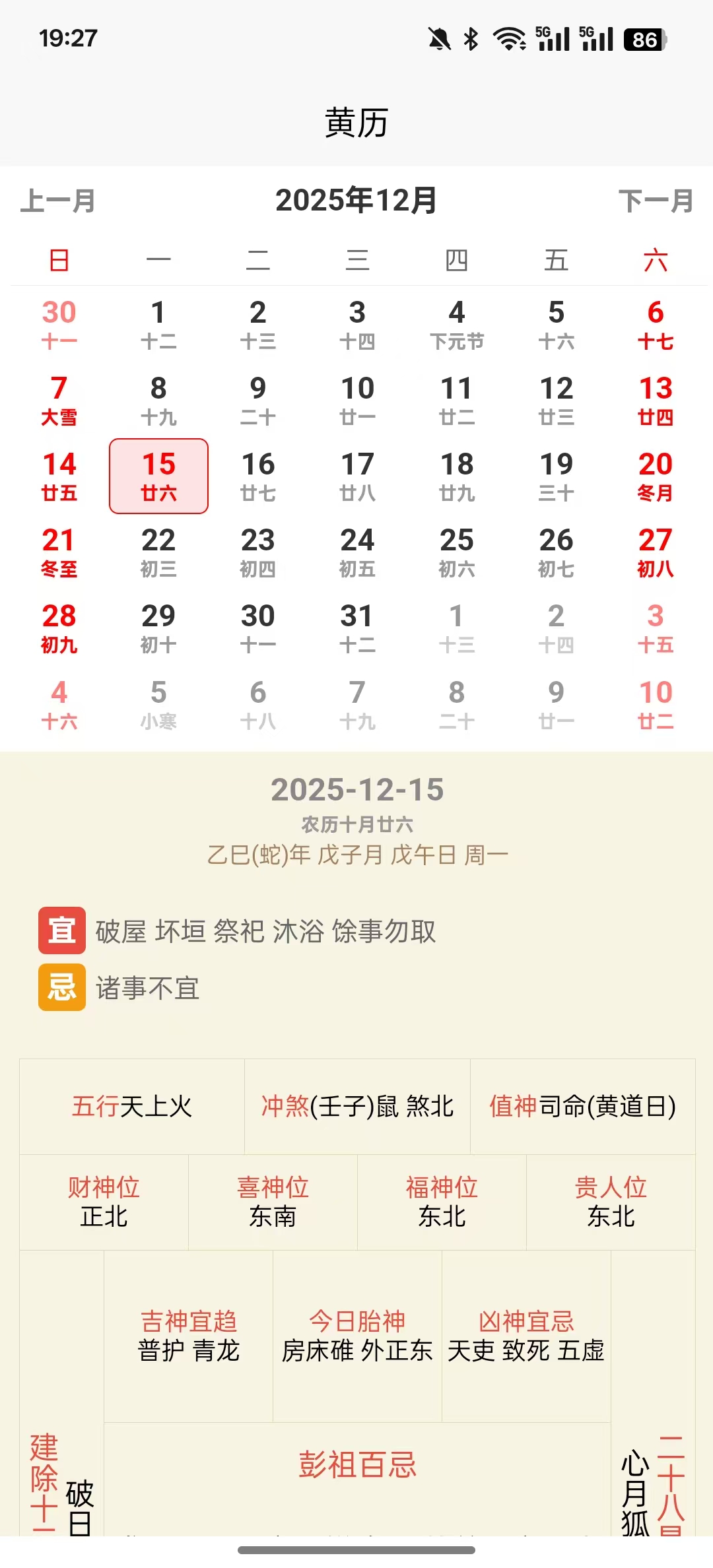The height and width of the screenshot is (1568, 713).
Task: Choose December 7 (大雪)
Action: tap(59, 399)
